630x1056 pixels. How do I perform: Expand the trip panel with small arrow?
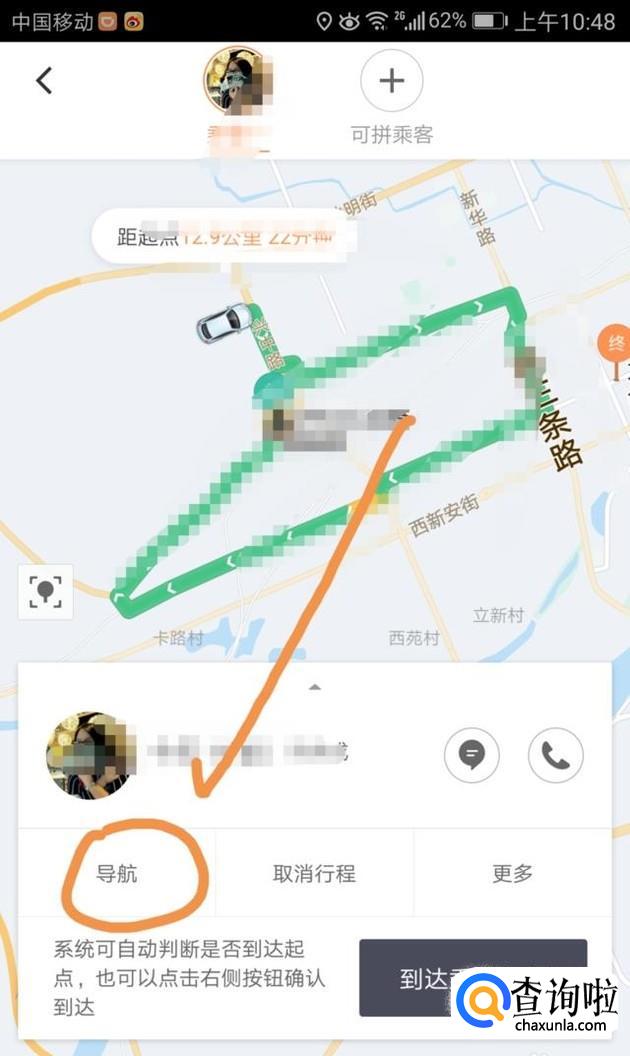(315, 687)
